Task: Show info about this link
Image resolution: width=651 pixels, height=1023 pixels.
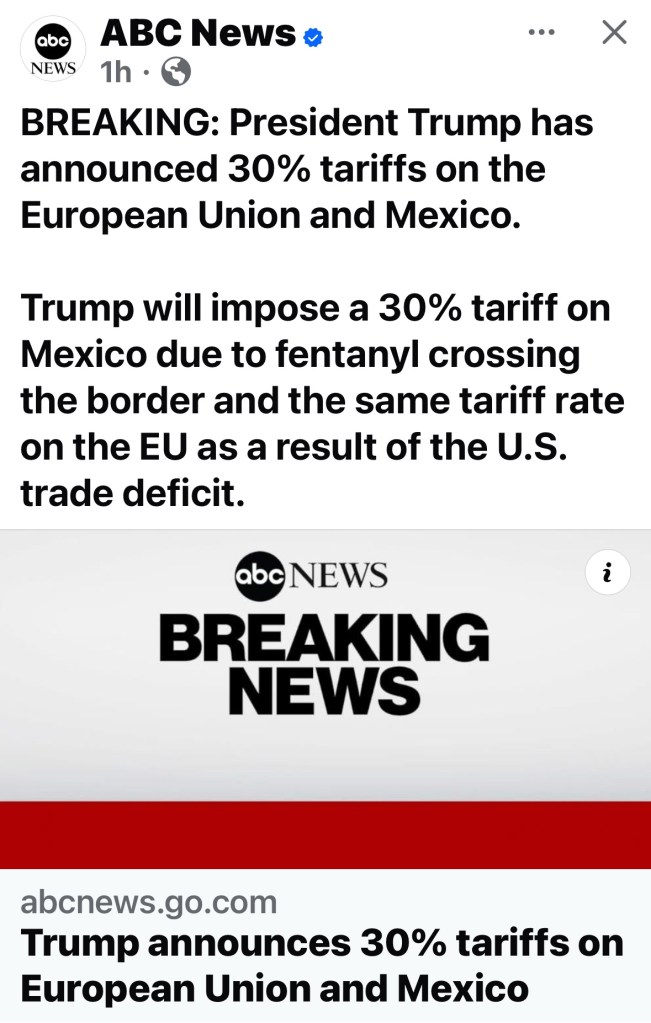Action: tap(608, 573)
